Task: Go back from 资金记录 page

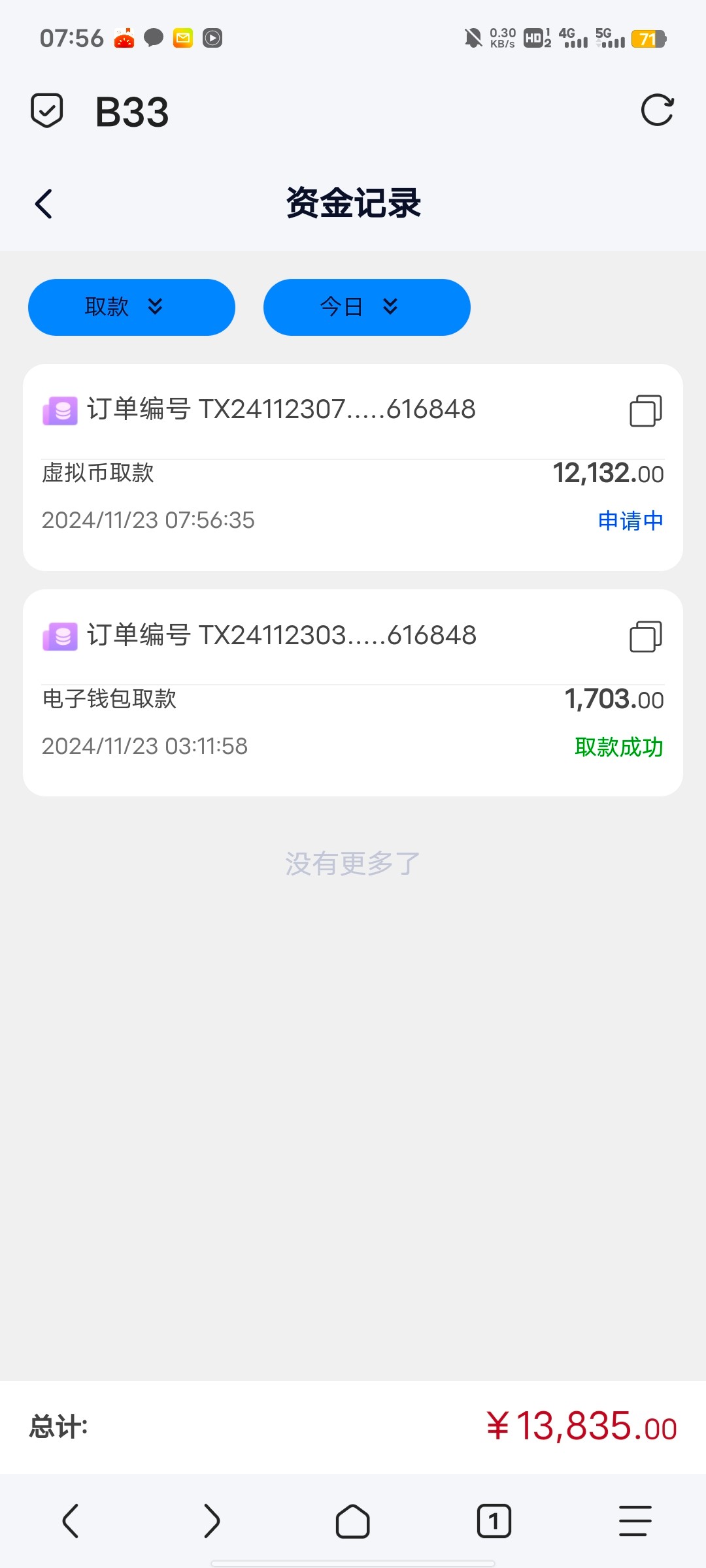Action: [44, 204]
